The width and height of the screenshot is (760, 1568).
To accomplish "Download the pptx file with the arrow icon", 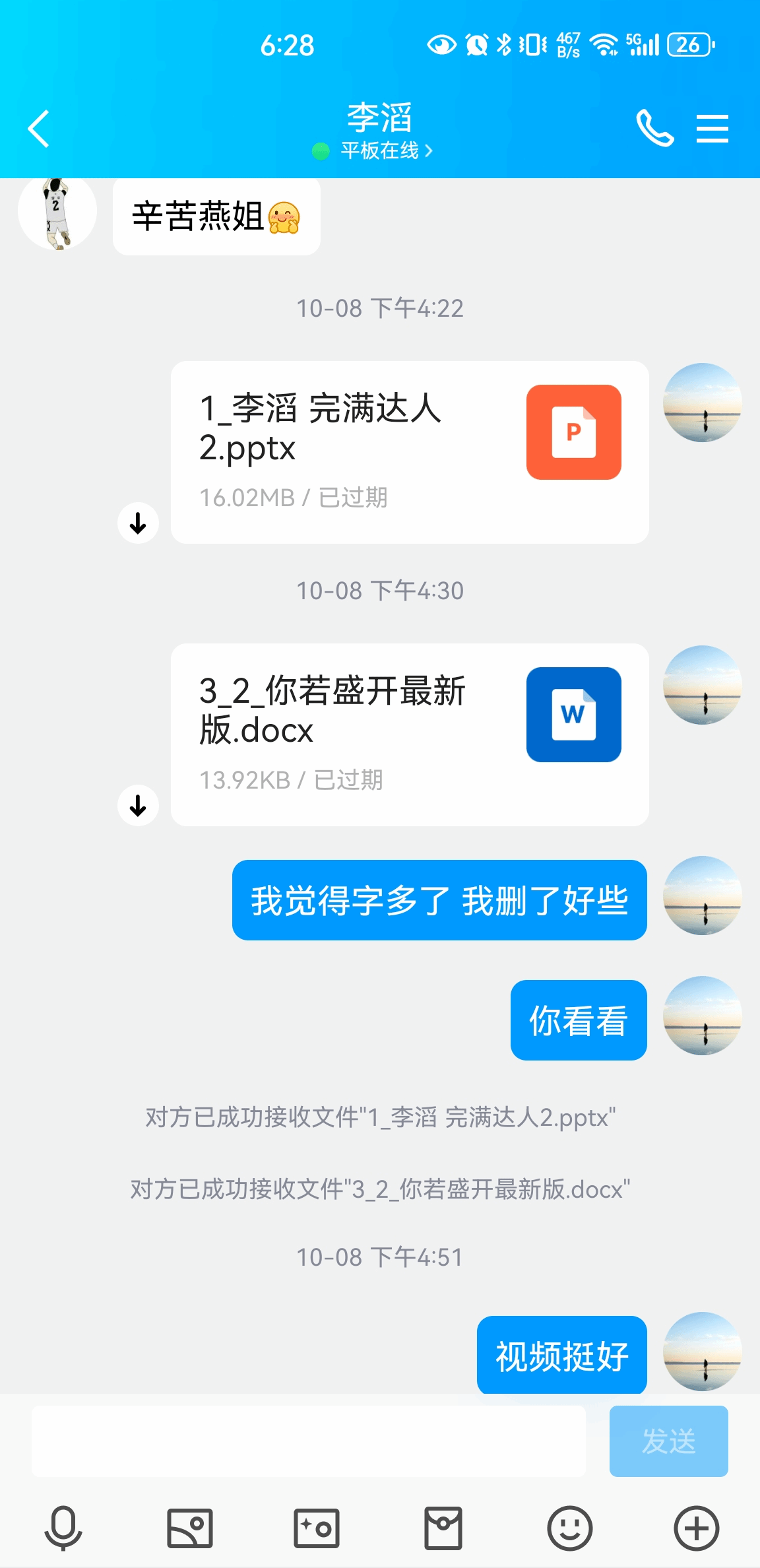I will [138, 523].
